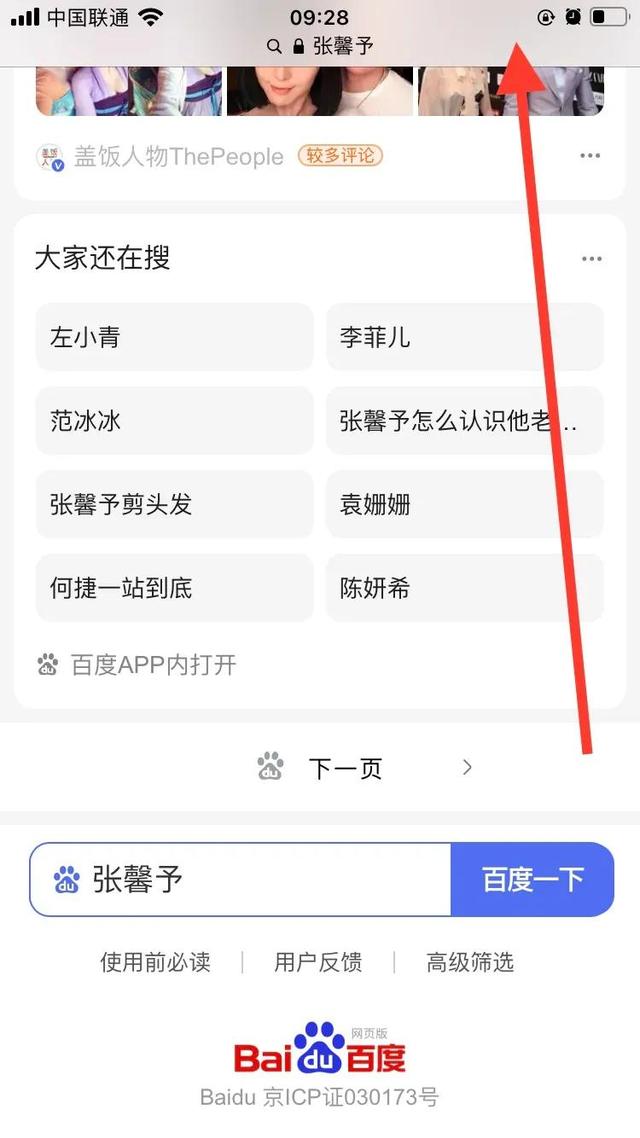
Task: Open 高级筛选 advanced filter
Action: pos(470,962)
